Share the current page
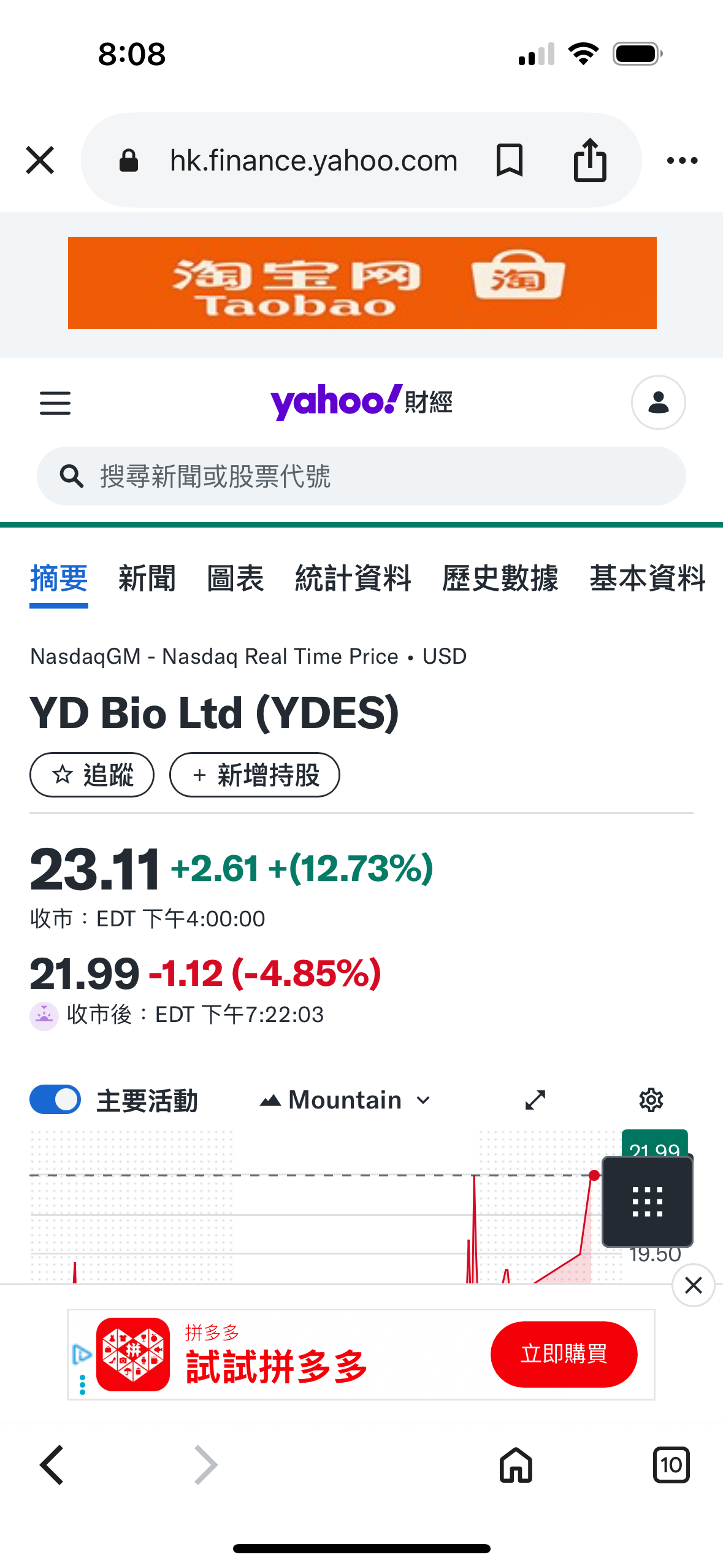Image resolution: width=723 pixels, height=1568 pixels. pyautogui.click(x=590, y=161)
